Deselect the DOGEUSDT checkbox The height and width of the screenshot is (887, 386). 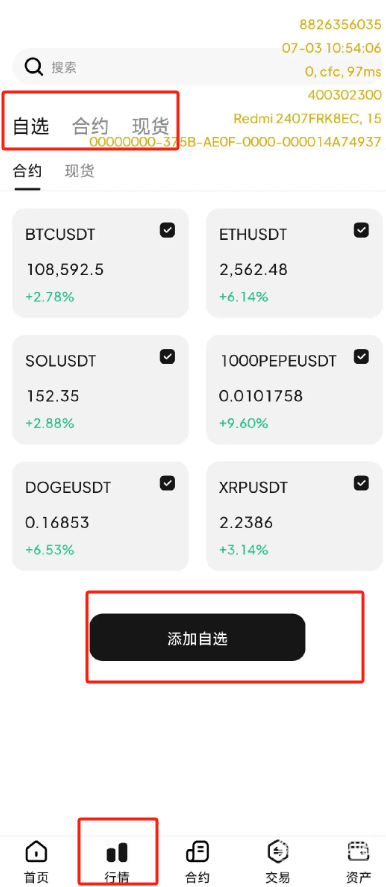(167, 483)
